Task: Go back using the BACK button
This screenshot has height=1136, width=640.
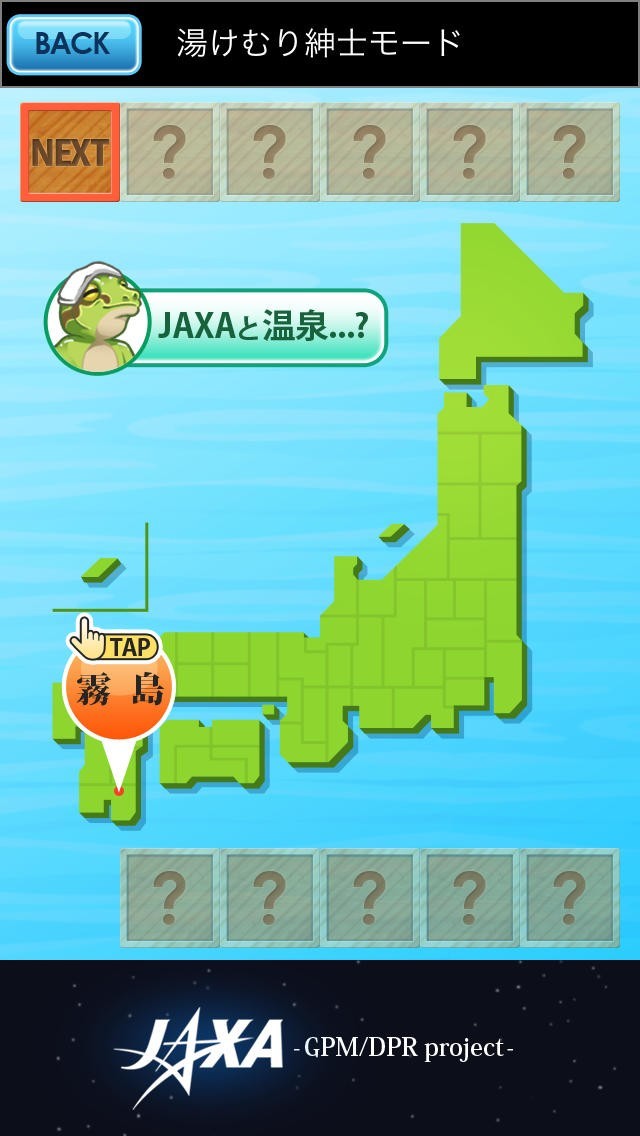Action: tap(74, 44)
